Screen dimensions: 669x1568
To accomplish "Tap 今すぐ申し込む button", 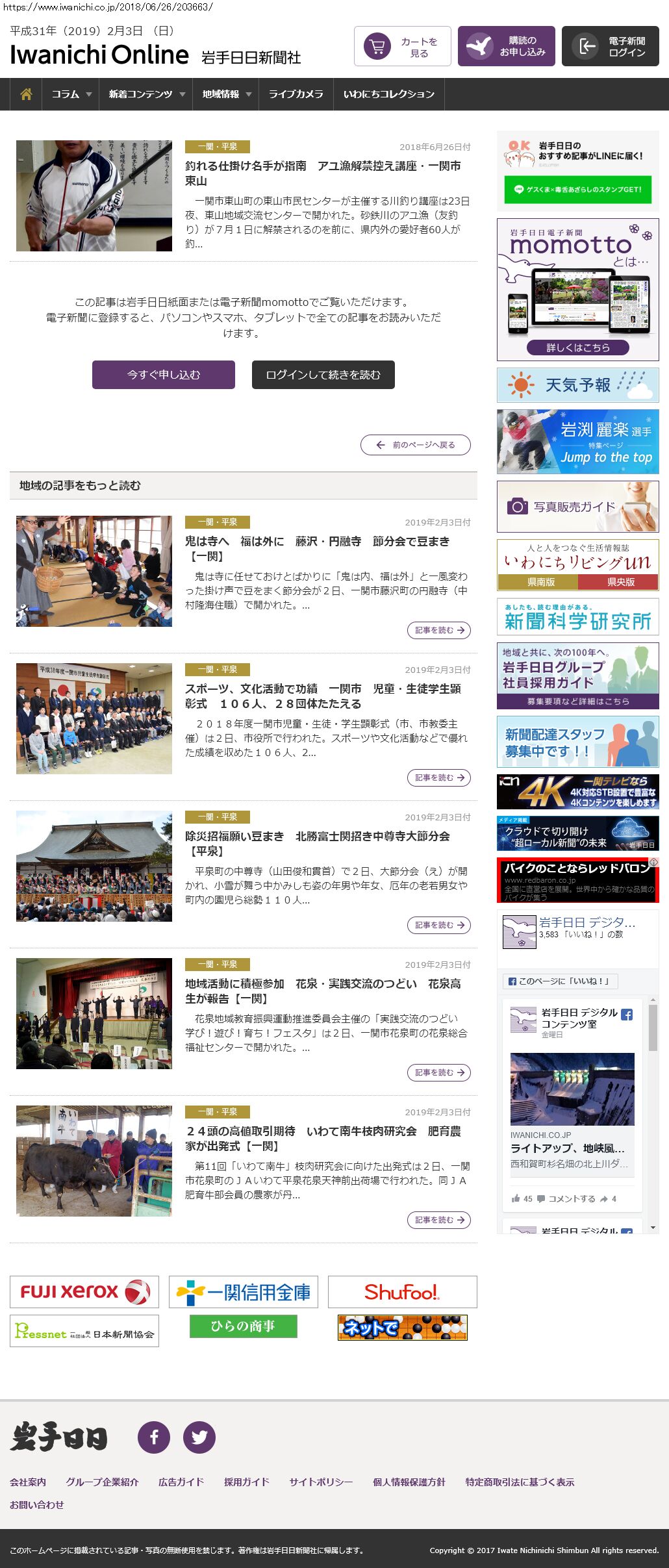I will pyautogui.click(x=164, y=375).
